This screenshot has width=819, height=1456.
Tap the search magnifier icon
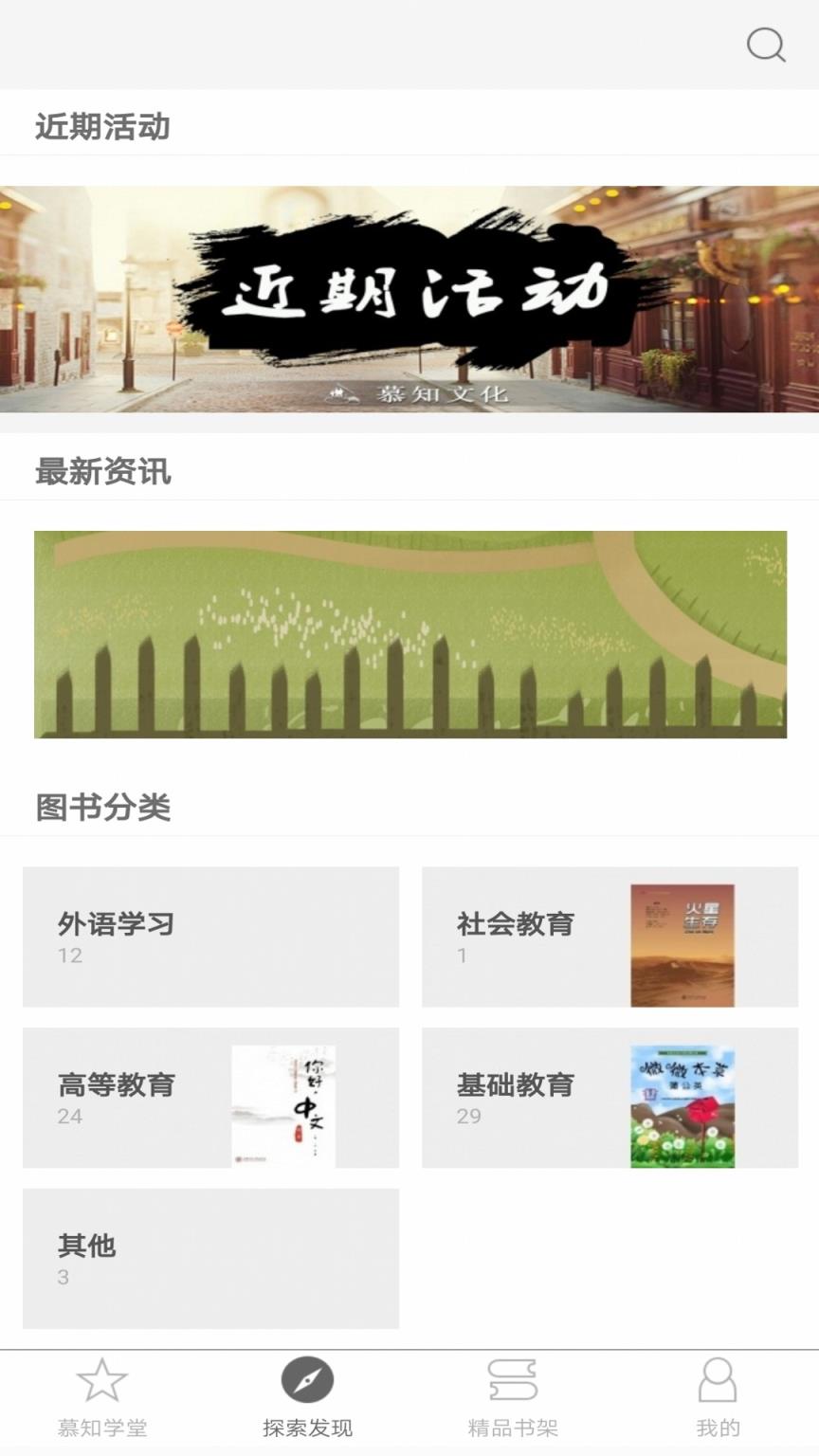[x=766, y=43]
